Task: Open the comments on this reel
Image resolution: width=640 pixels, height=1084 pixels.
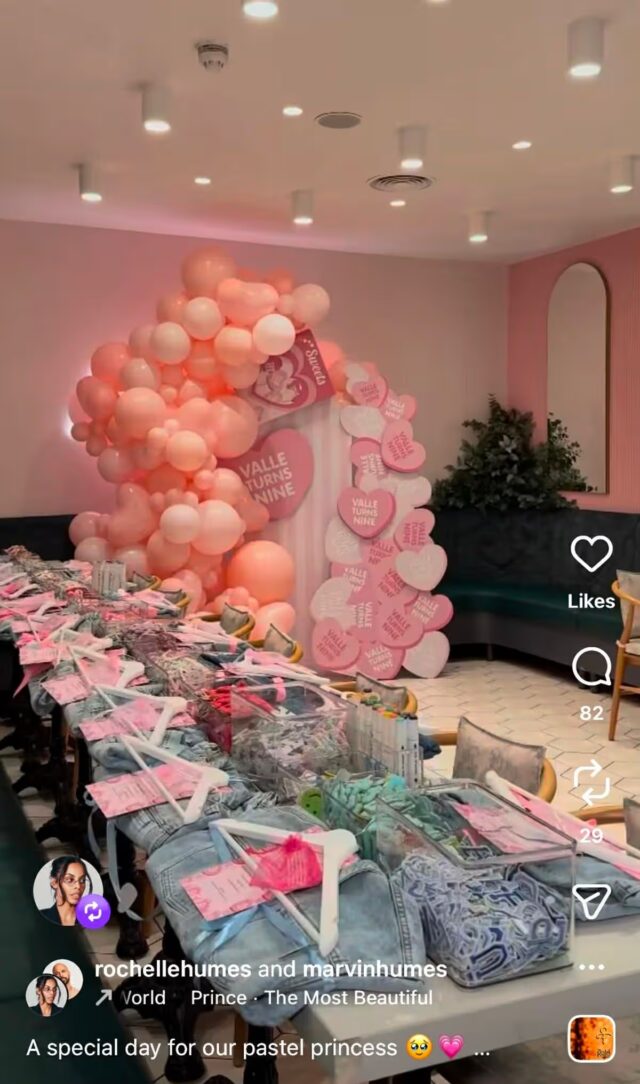Action: 591,667
